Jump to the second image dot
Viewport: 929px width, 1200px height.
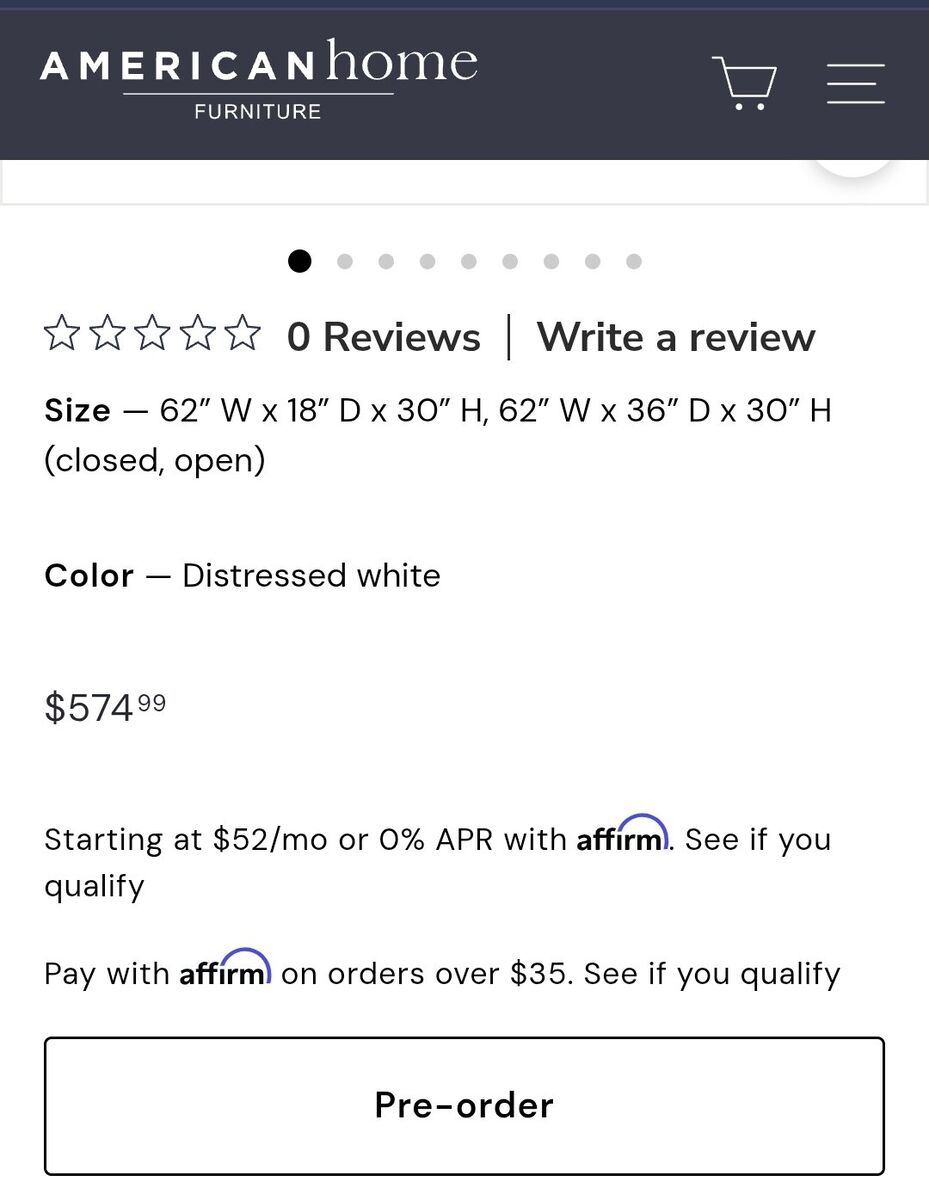[345, 262]
